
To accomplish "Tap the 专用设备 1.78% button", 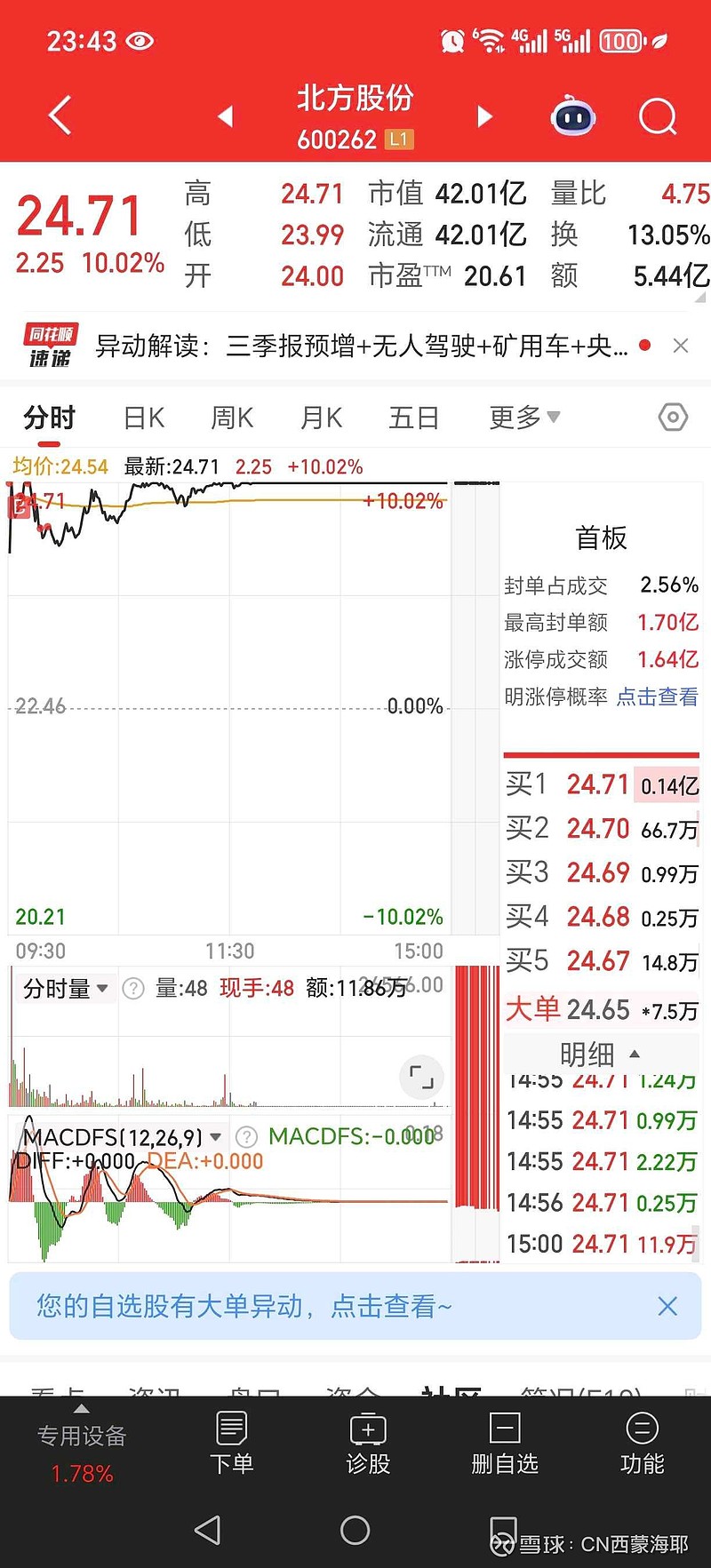I will point(81,1448).
